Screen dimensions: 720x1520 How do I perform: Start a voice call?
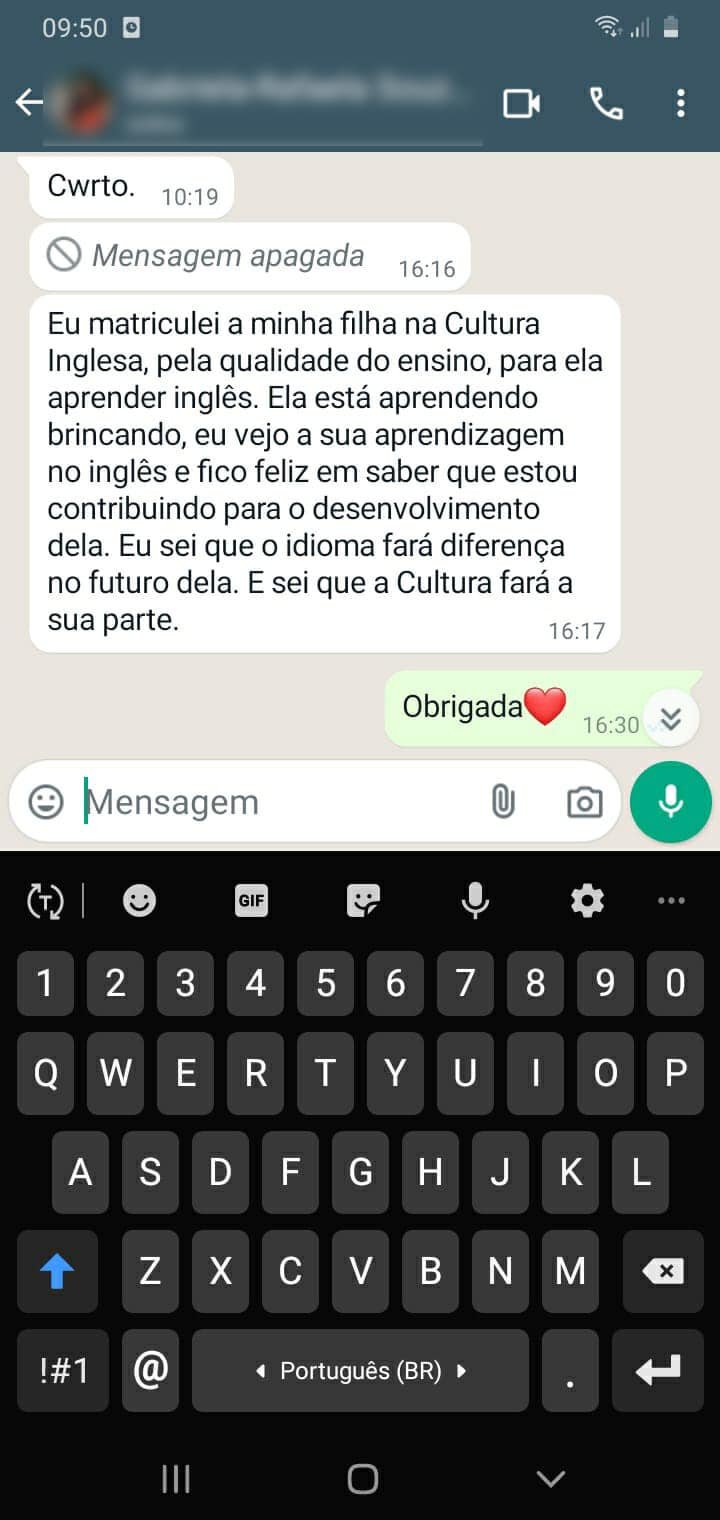tap(605, 103)
